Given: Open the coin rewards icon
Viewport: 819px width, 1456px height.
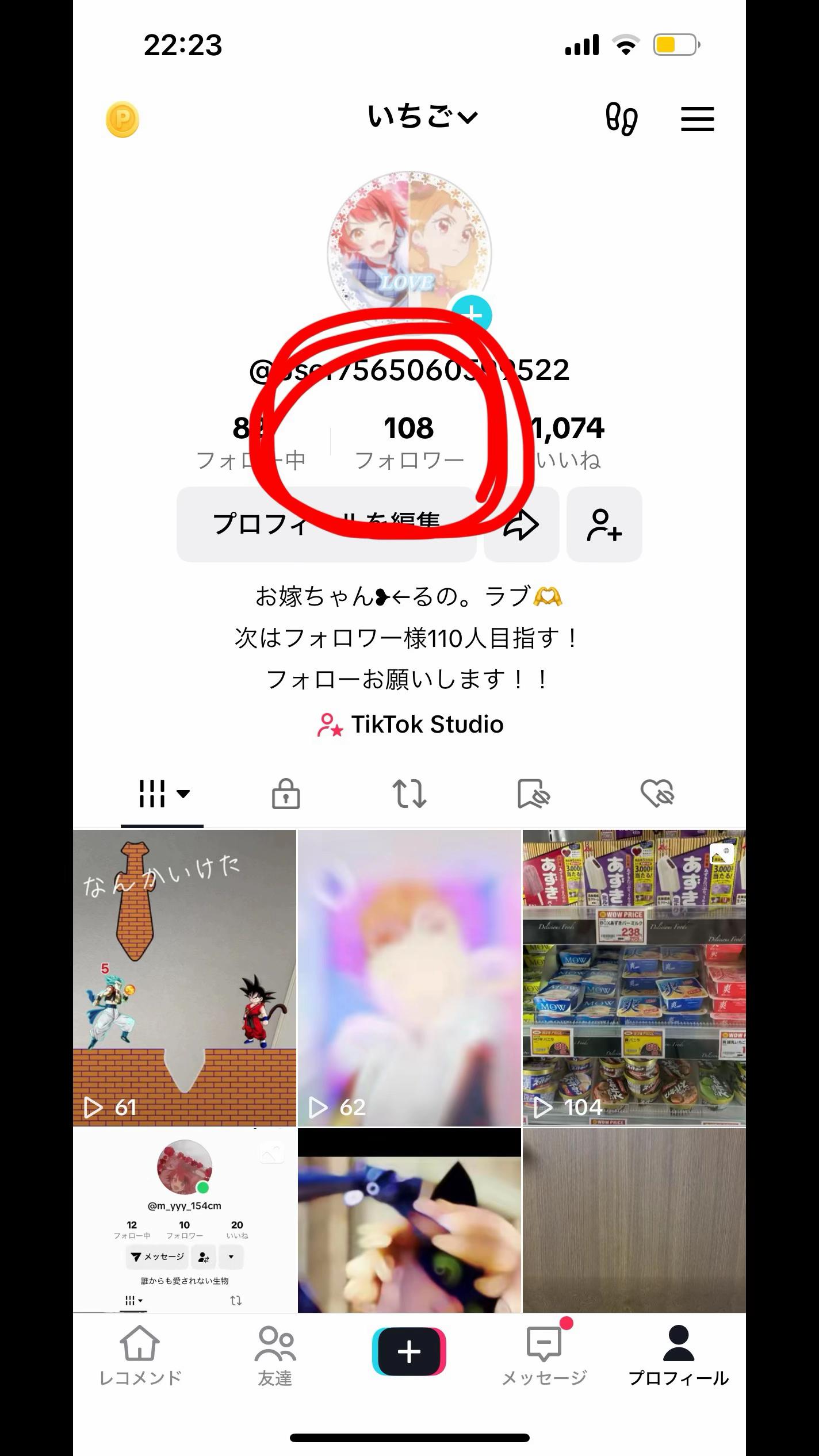Looking at the screenshot, I should [123, 120].
